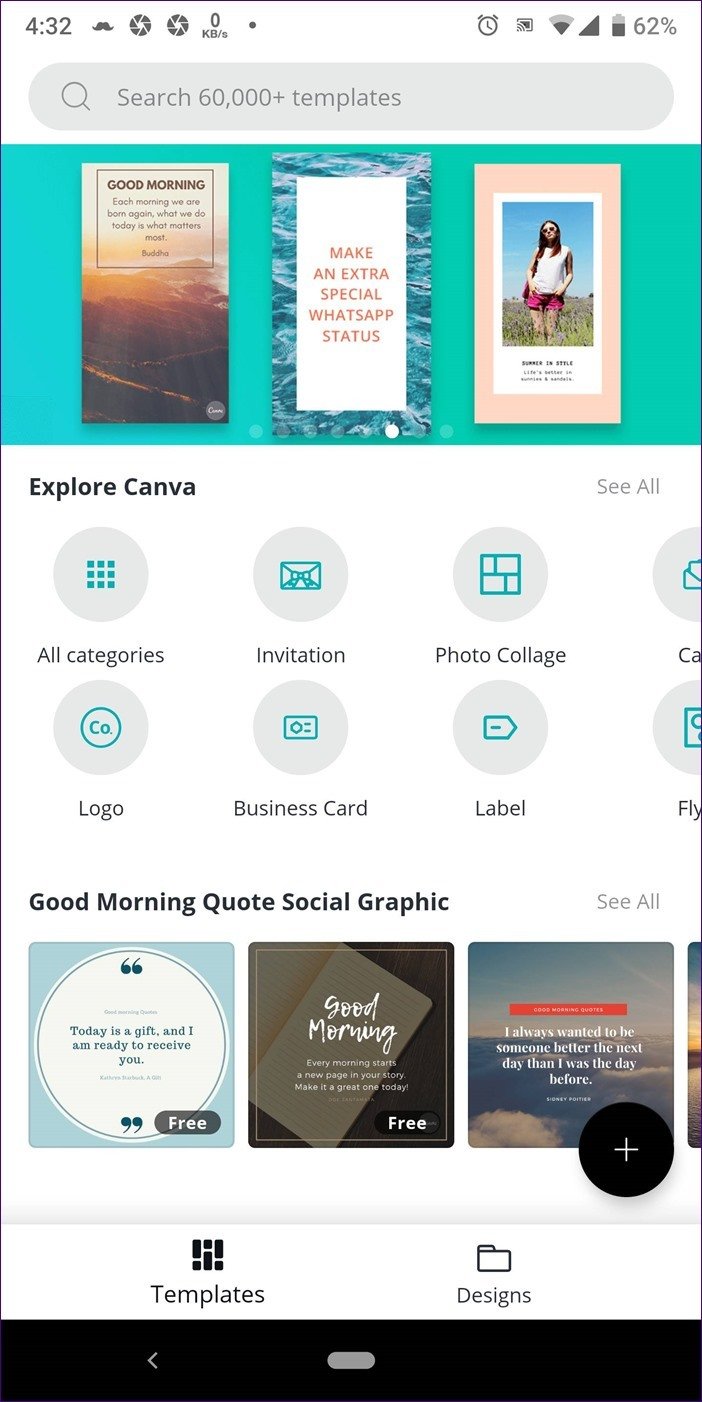The image size is (702, 1402).
Task: See all Good Morning Quote graphics
Action: (627, 901)
